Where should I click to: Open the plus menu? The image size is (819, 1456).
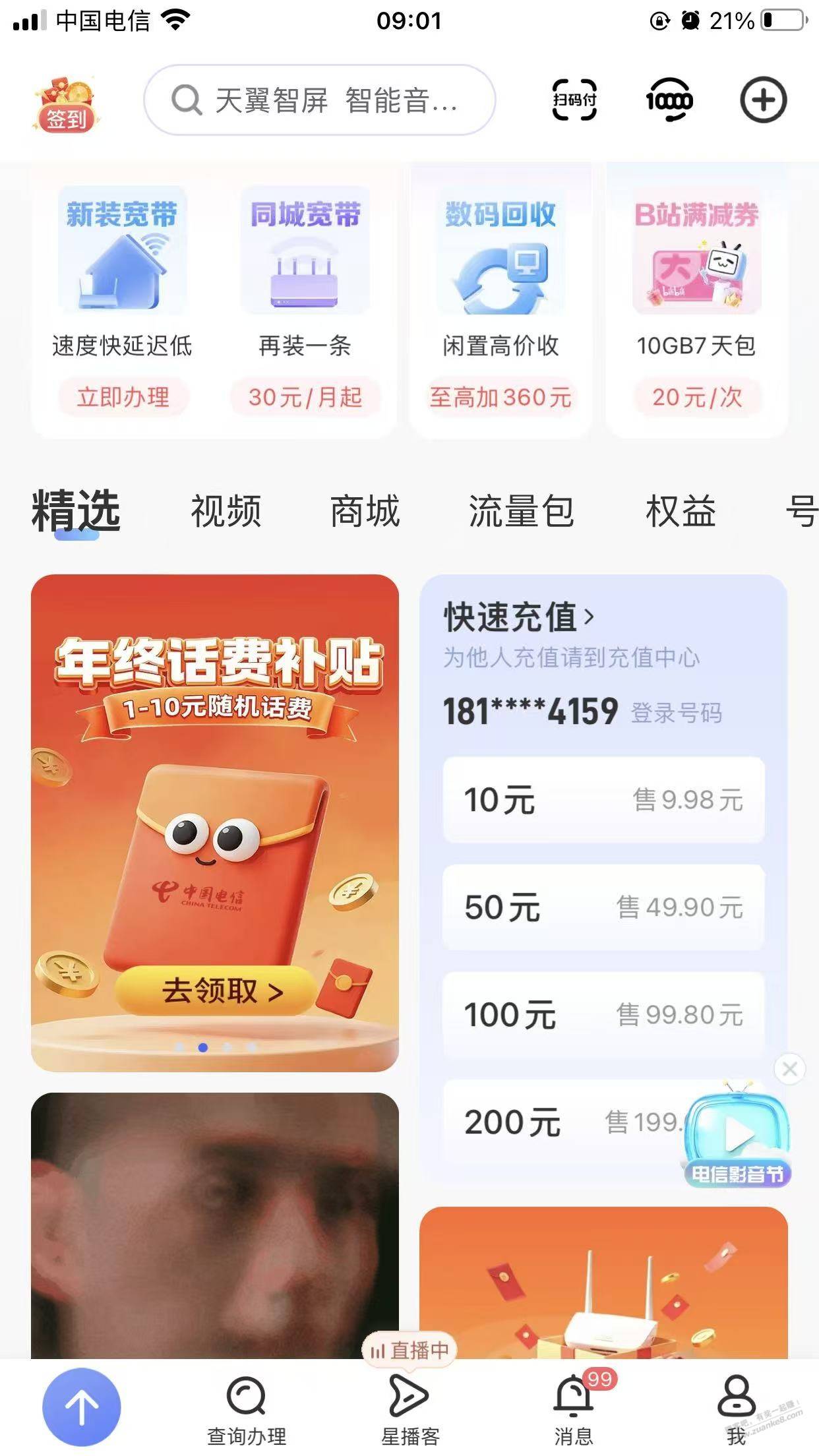click(x=763, y=100)
